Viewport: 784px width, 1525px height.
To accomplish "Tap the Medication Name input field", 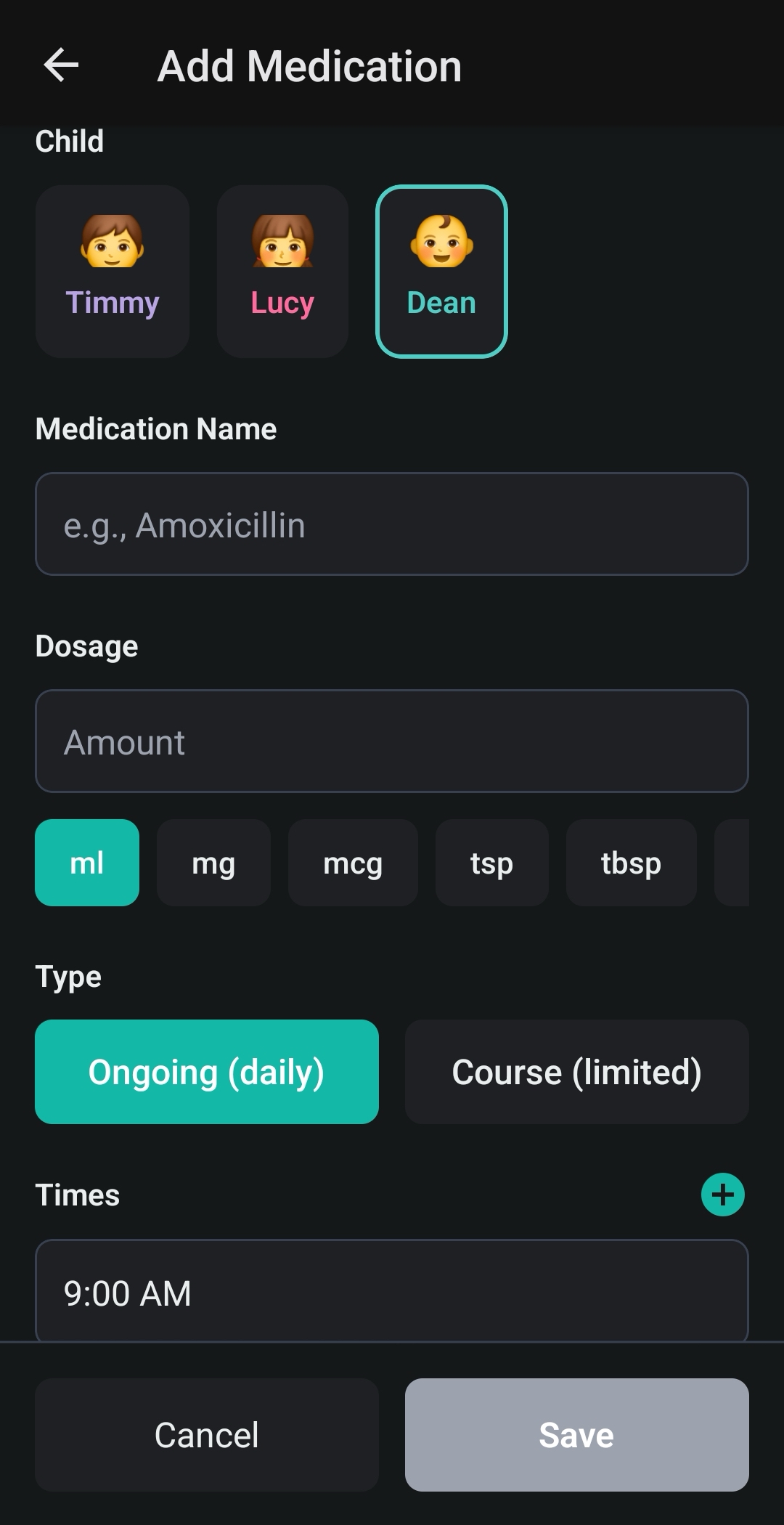I will pos(392,524).
